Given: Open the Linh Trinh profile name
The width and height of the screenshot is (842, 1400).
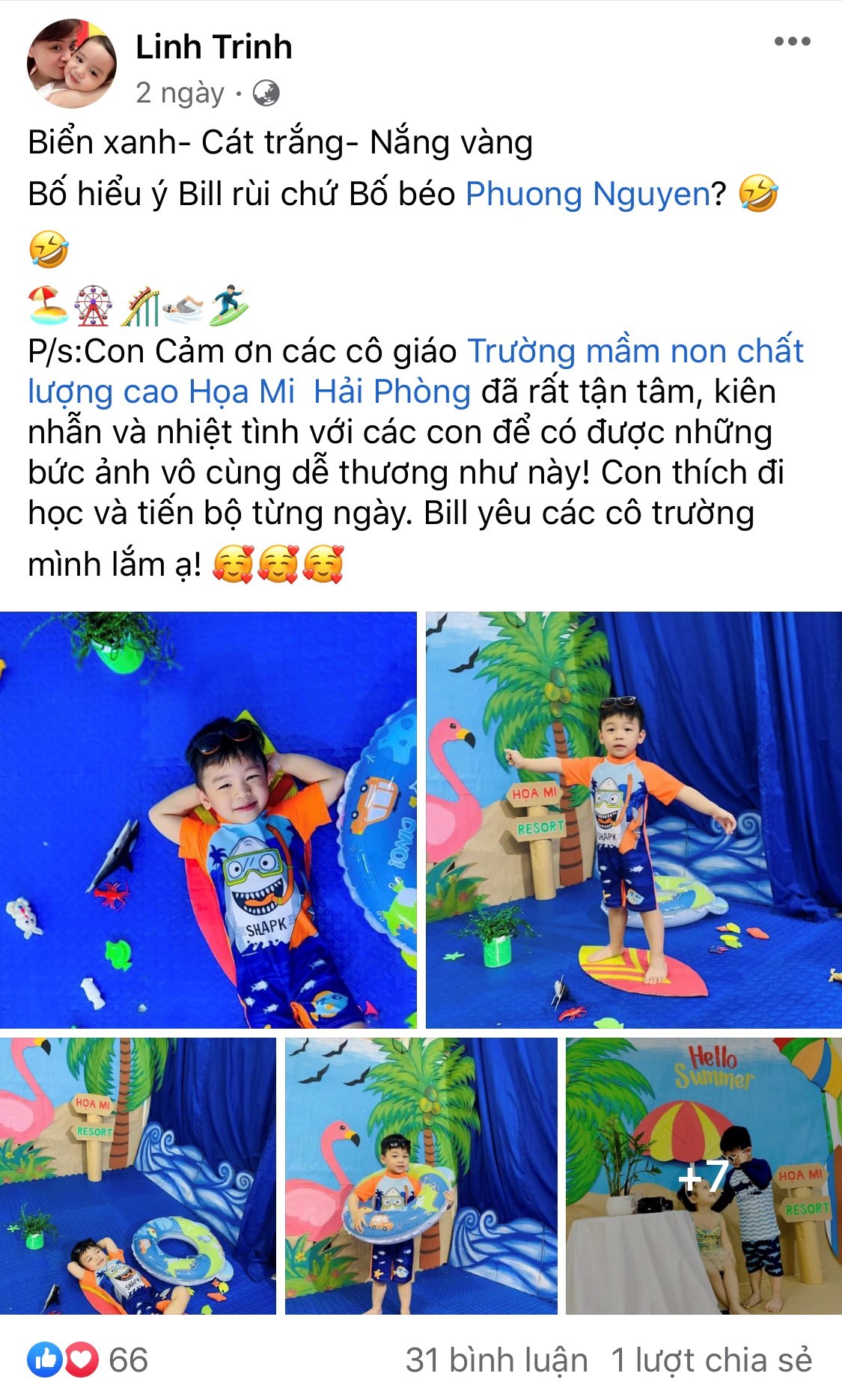Looking at the screenshot, I should (213, 47).
